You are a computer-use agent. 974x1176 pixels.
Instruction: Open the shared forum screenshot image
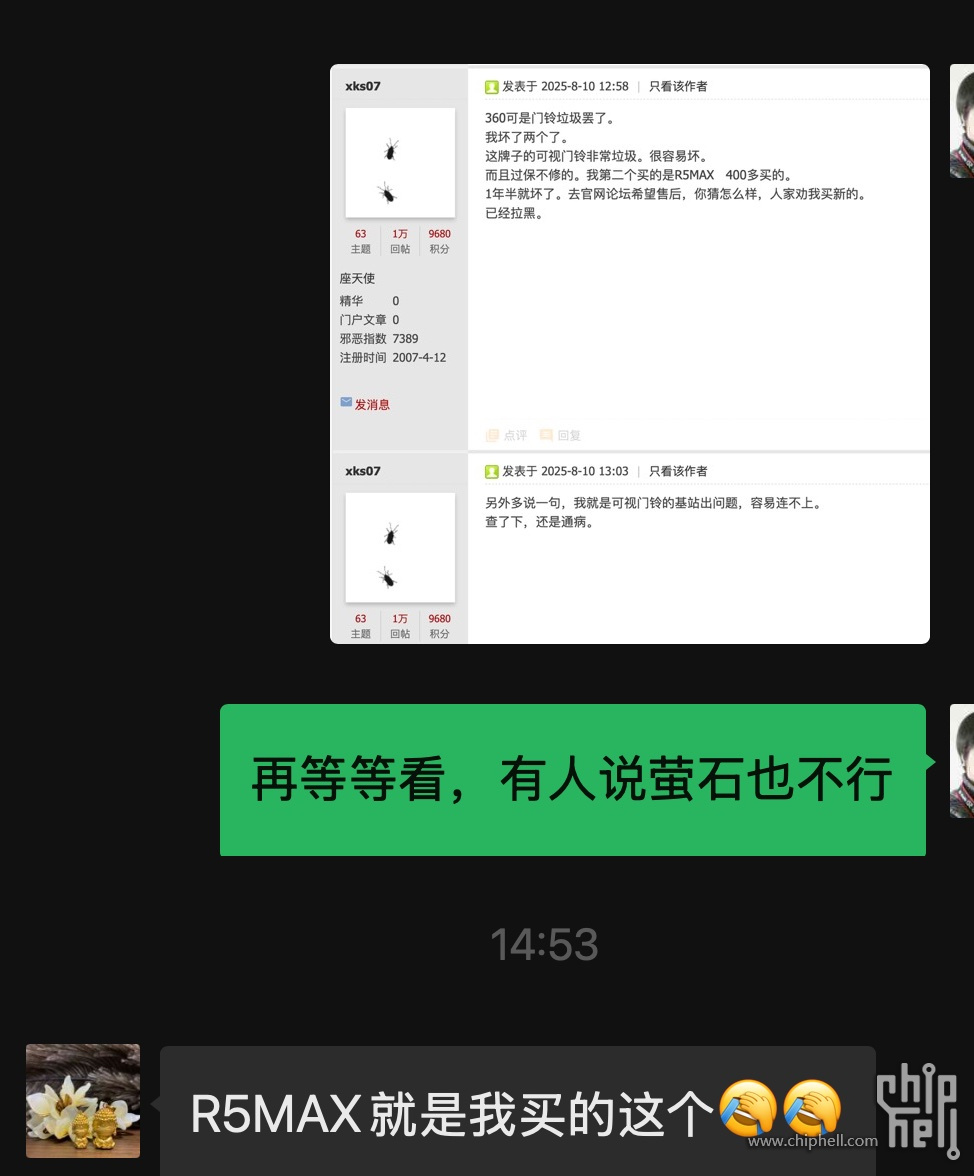(x=630, y=354)
